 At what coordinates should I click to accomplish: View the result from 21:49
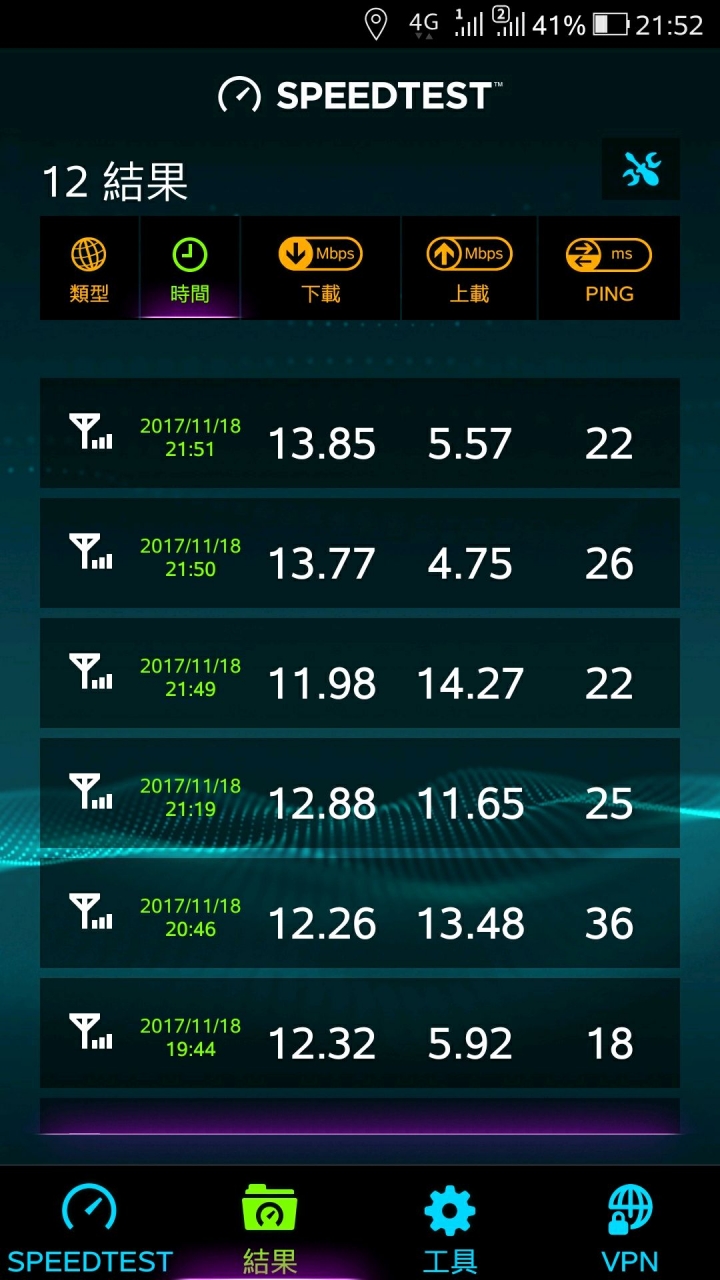[x=360, y=673]
